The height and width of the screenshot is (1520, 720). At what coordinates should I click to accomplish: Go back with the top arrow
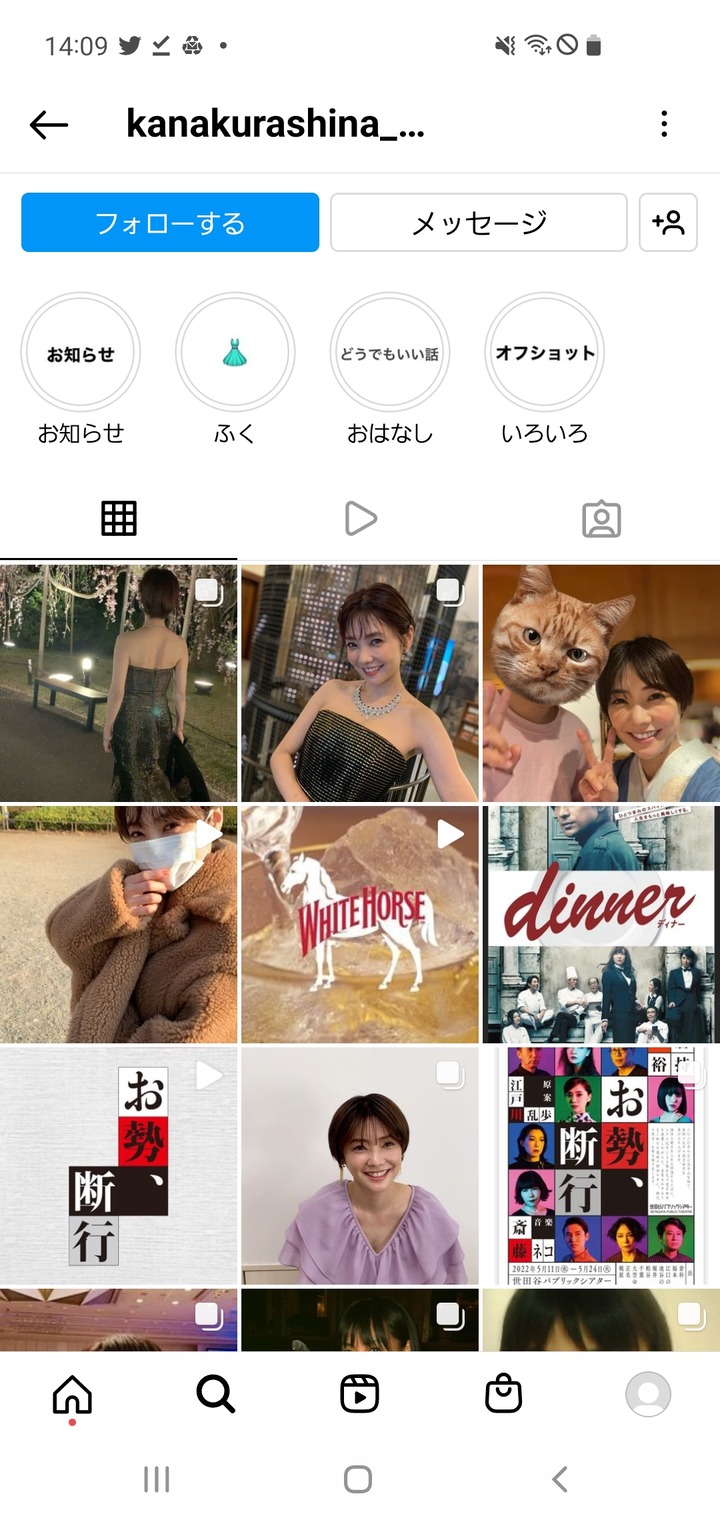48,124
